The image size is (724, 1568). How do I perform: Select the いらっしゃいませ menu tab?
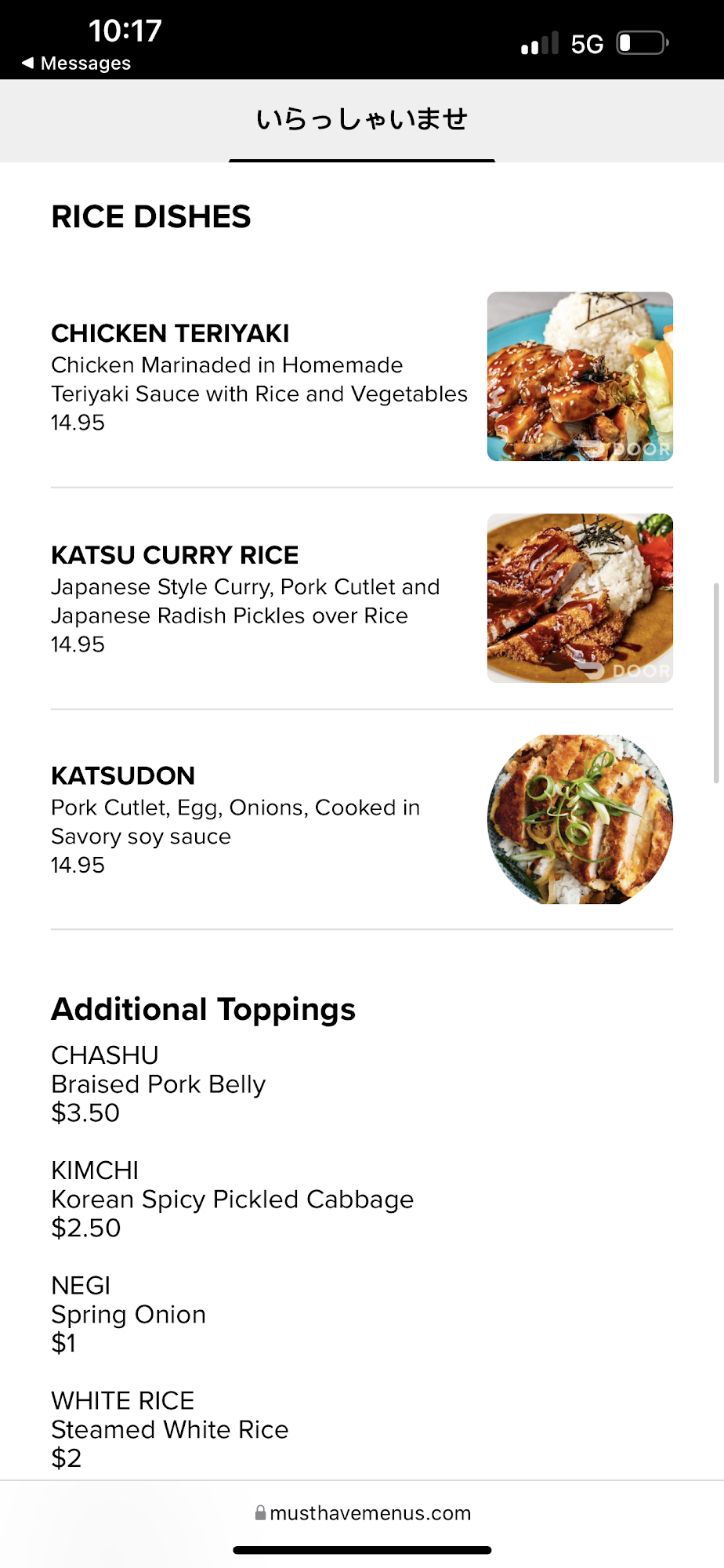coord(362,120)
